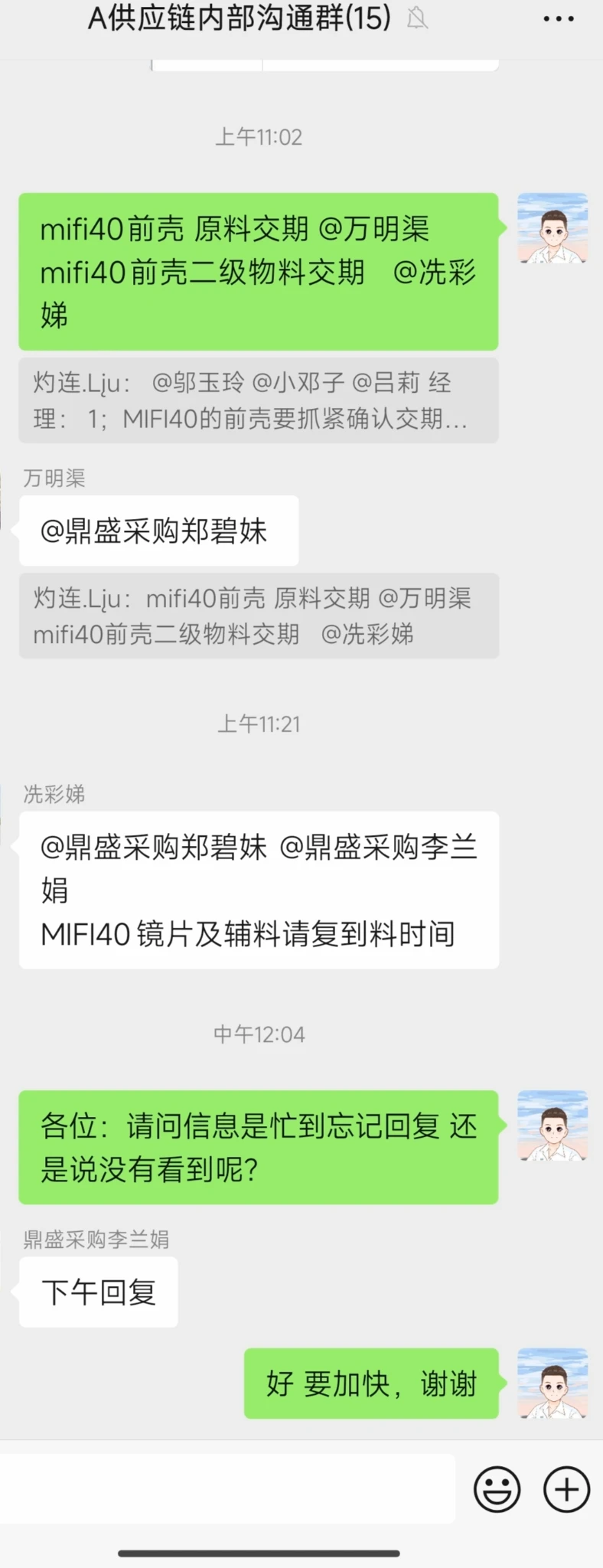Tap the avatar beside 各位 message
Image resolution: width=603 pixels, height=1568 pixels.
tap(552, 1125)
